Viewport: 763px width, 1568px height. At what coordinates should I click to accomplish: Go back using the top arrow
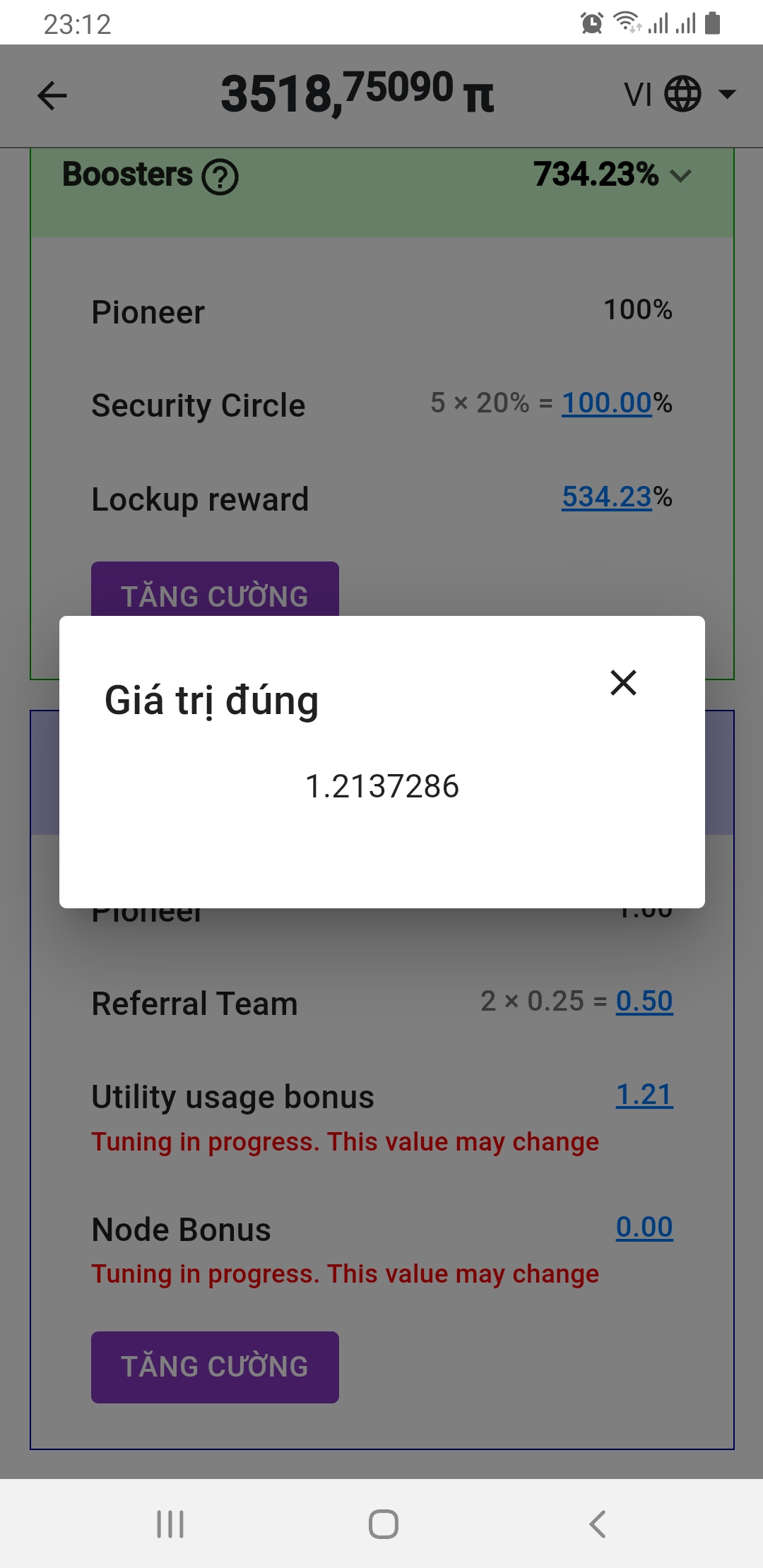(52, 95)
